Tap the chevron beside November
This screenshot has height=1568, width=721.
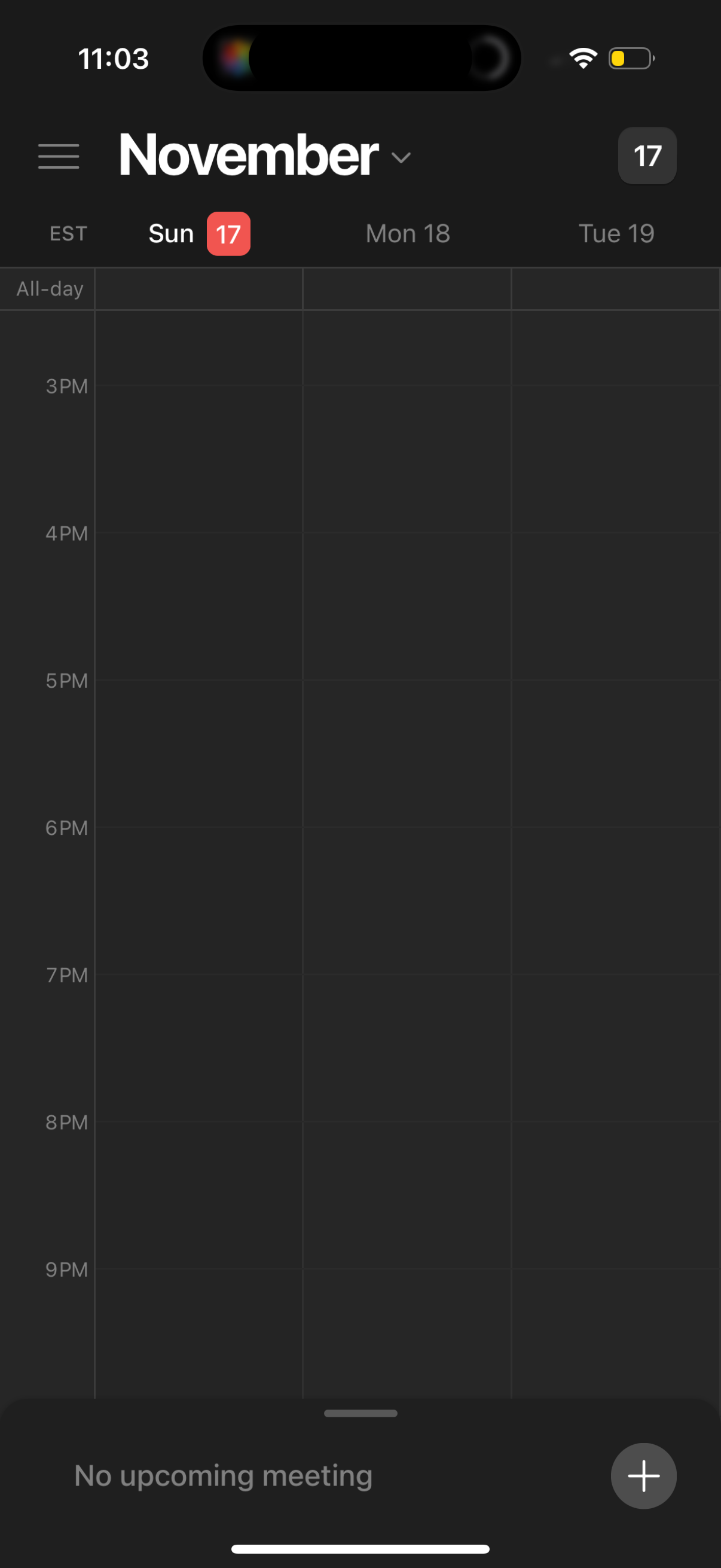tap(401, 157)
